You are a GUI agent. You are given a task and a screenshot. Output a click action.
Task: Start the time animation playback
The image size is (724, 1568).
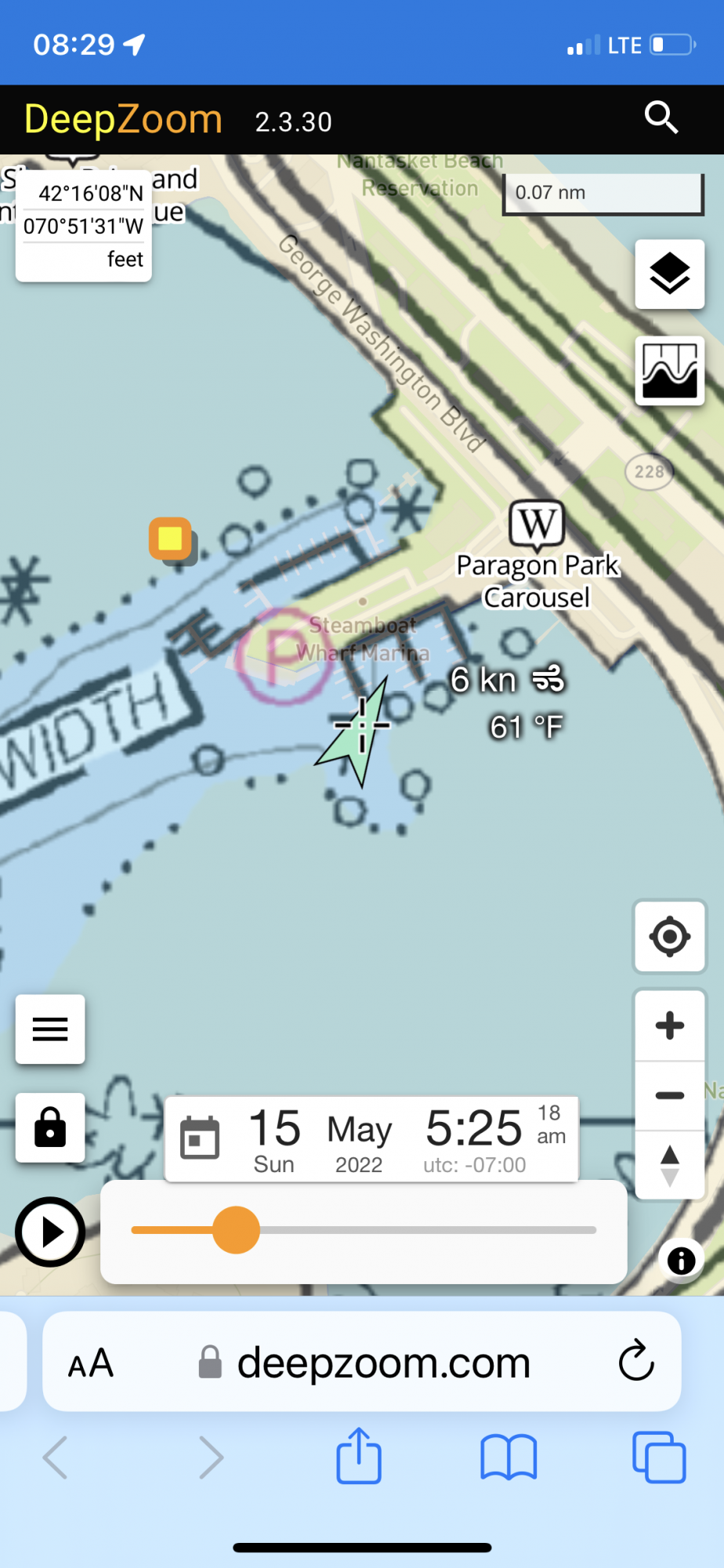point(50,1232)
